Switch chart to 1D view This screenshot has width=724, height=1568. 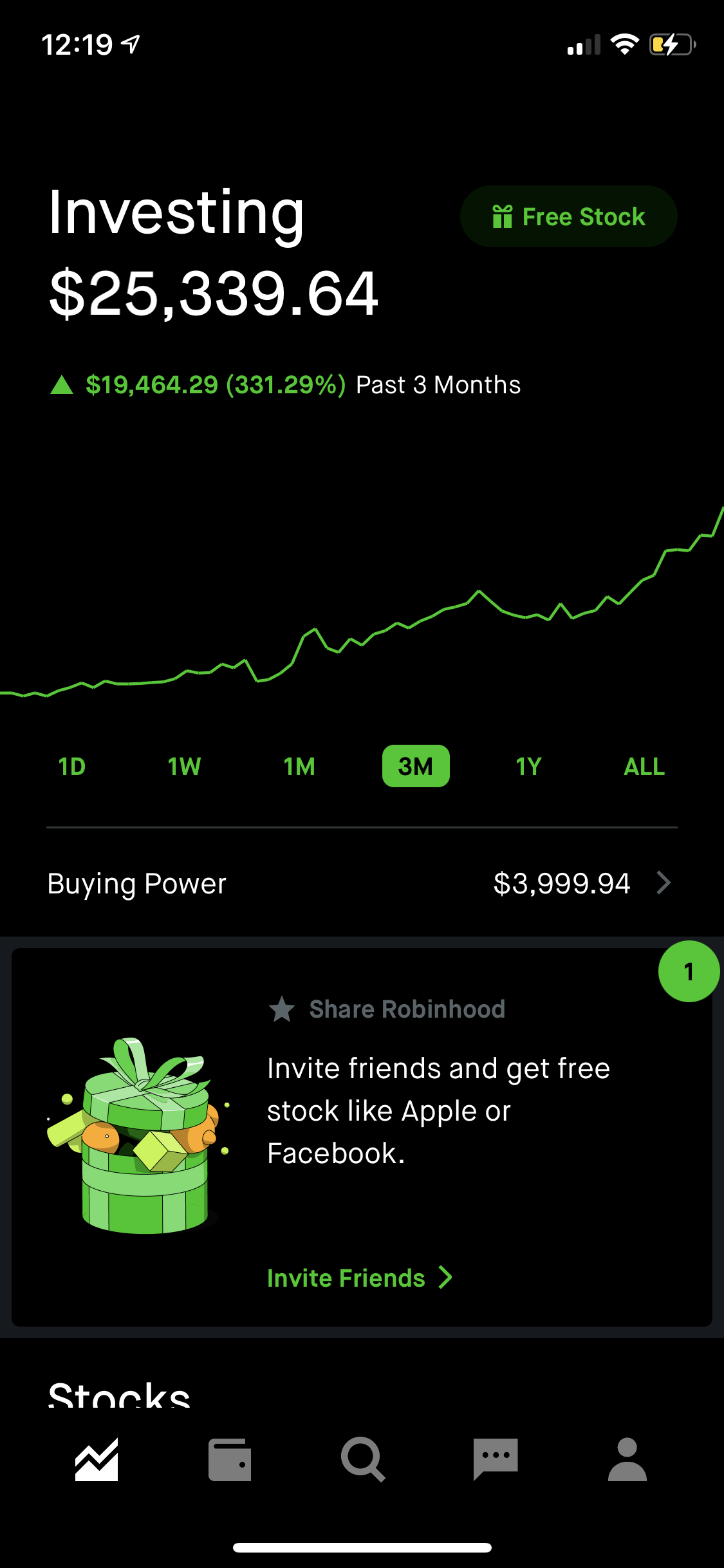72,766
